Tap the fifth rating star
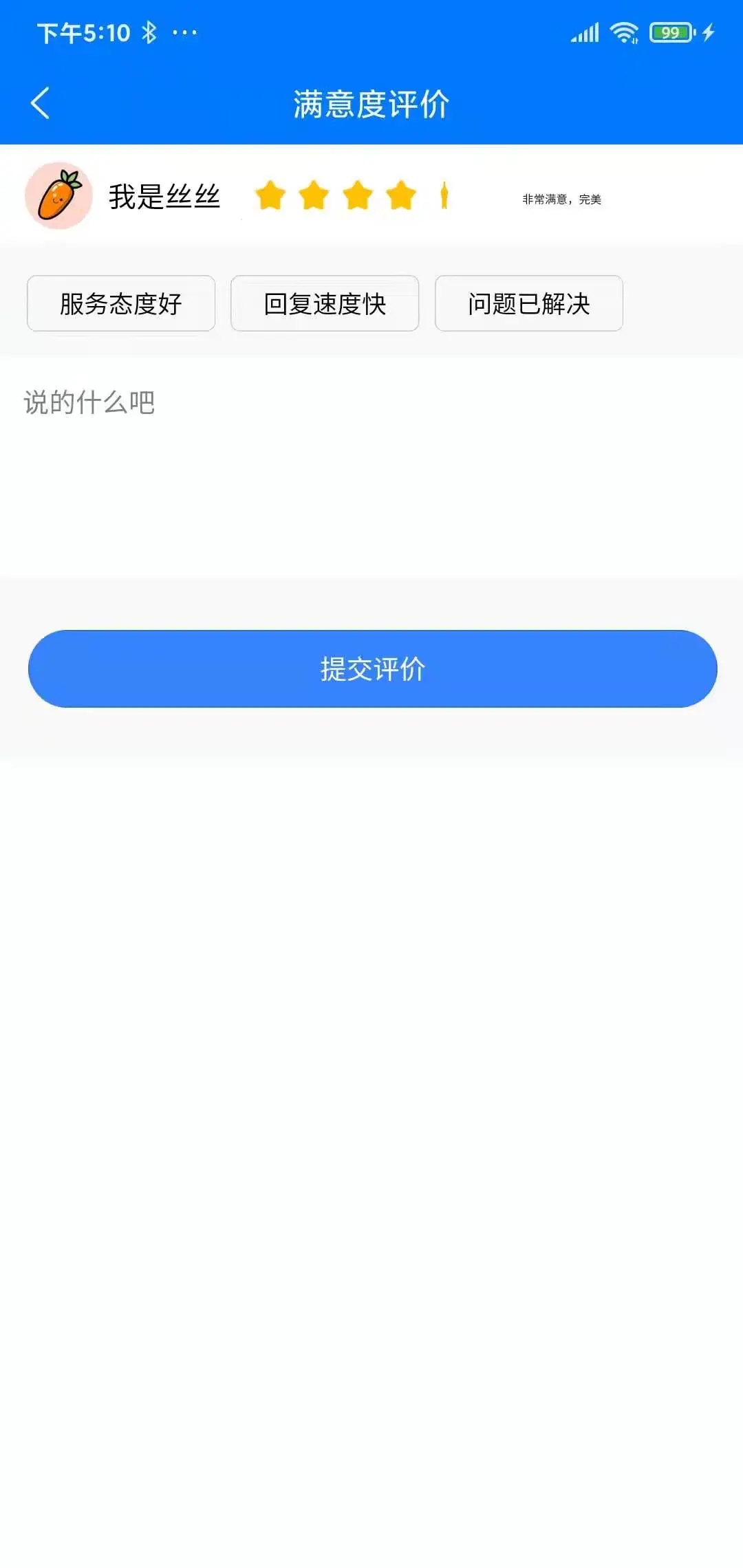 (444, 195)
